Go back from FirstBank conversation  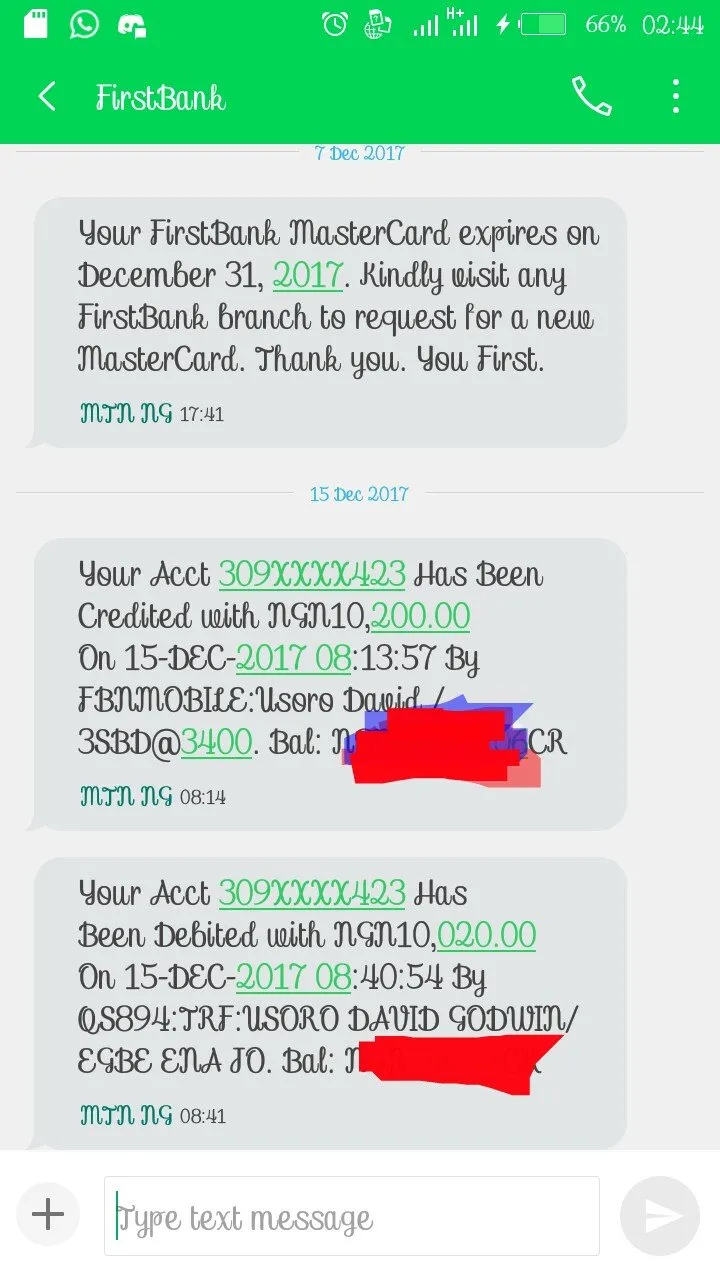46,97
